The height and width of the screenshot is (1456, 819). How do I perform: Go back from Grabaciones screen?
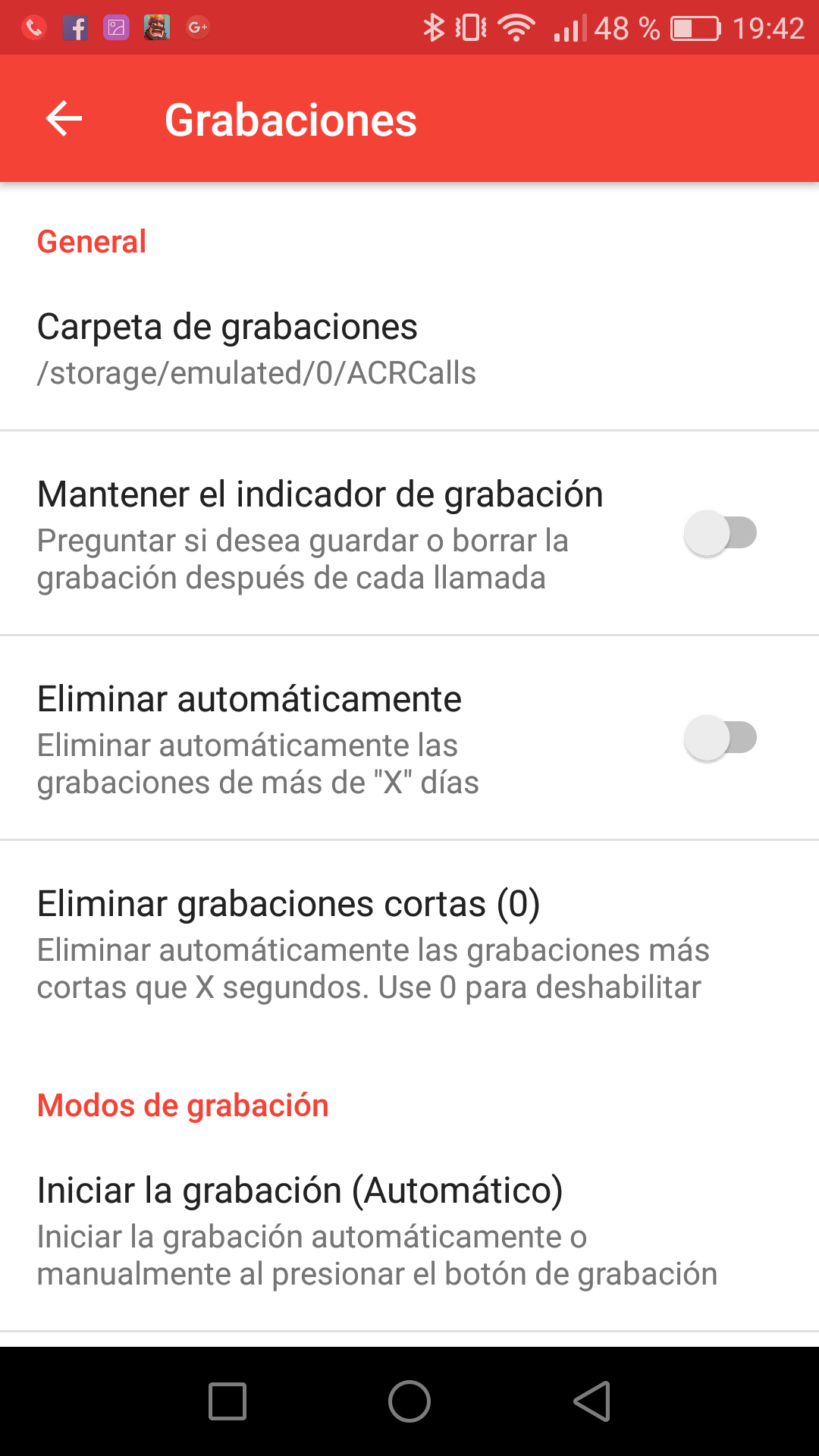(64, 119)
